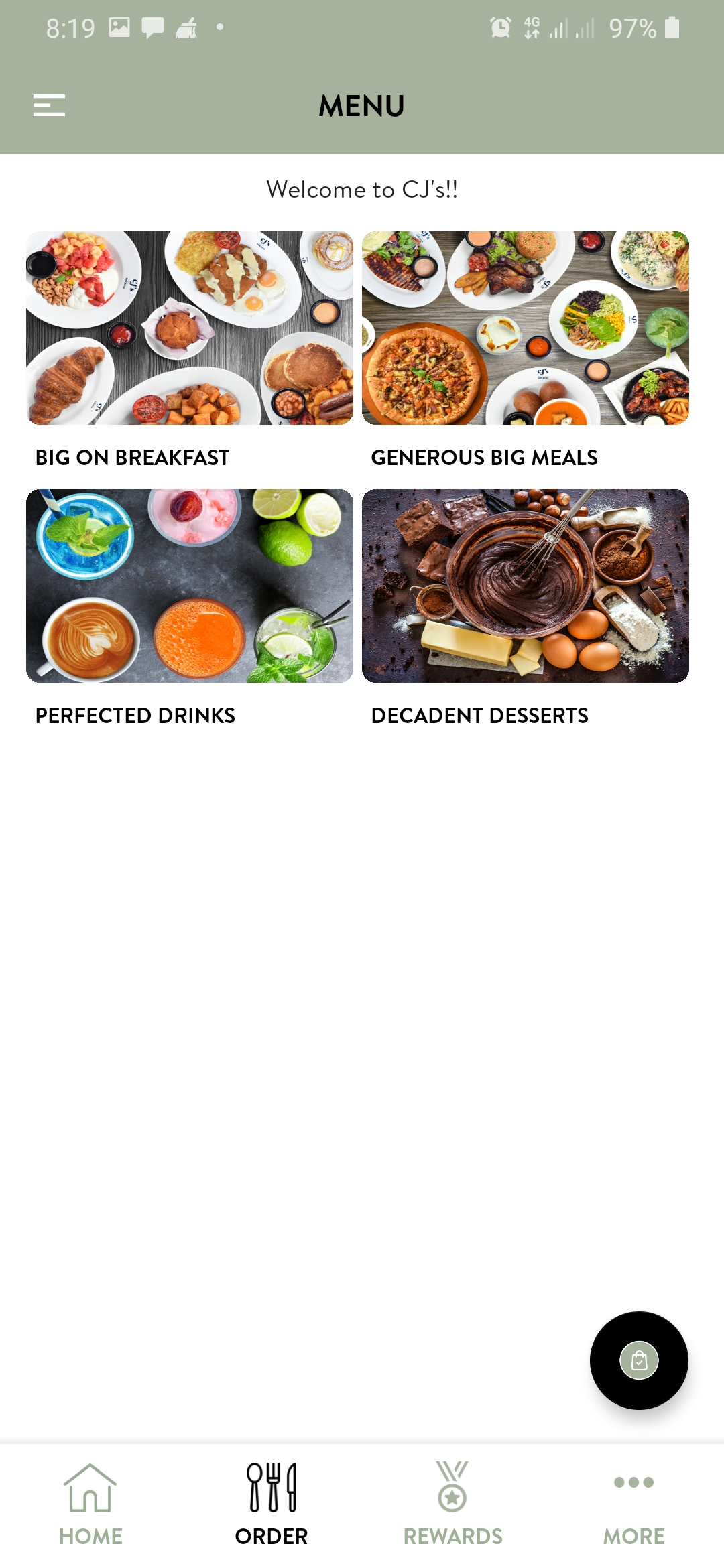
Task: Check the 4G network indicator
Action: tap(533, 27)
